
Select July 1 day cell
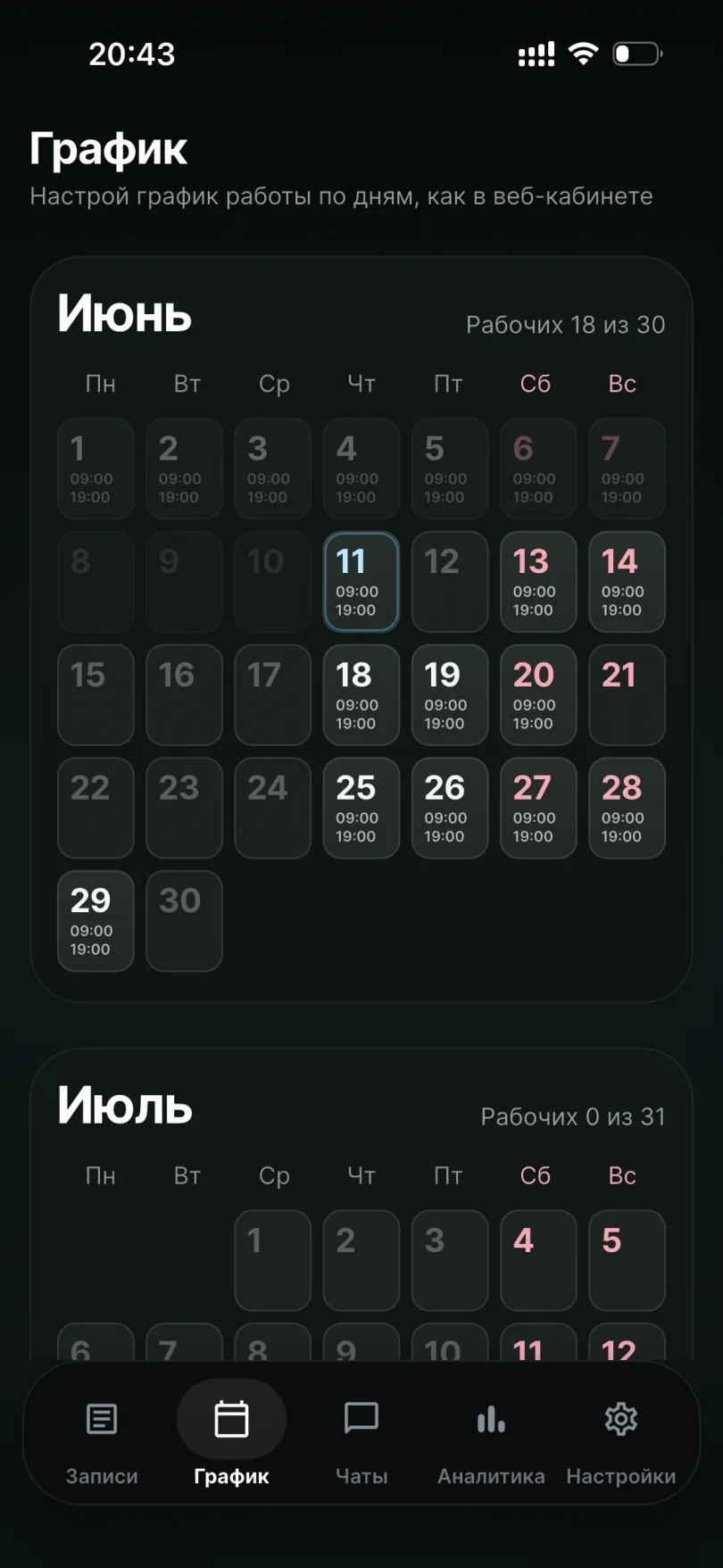click(x=272, y=1261)
